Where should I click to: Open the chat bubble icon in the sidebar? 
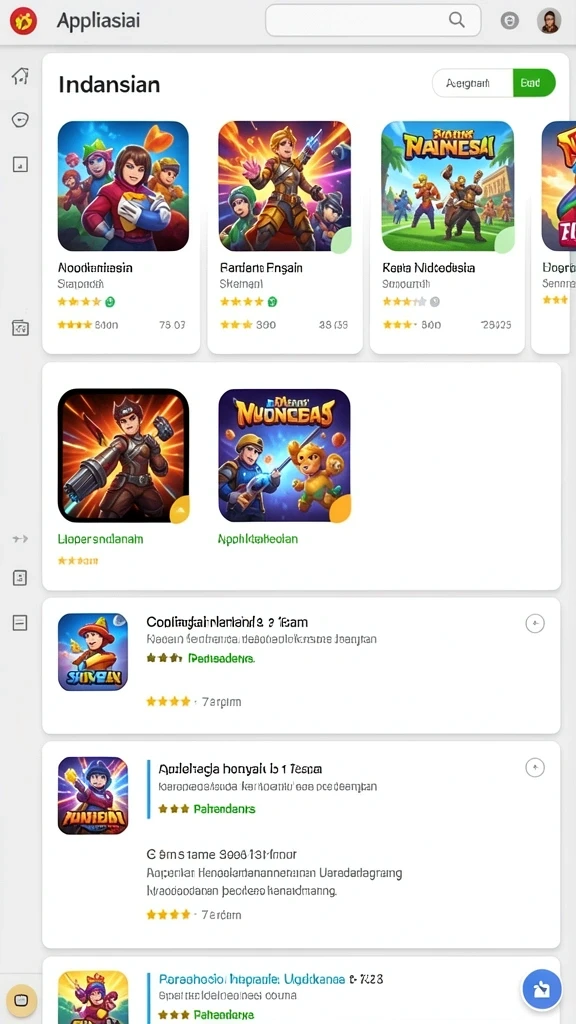pyautogui.click(x=20, y=120)
